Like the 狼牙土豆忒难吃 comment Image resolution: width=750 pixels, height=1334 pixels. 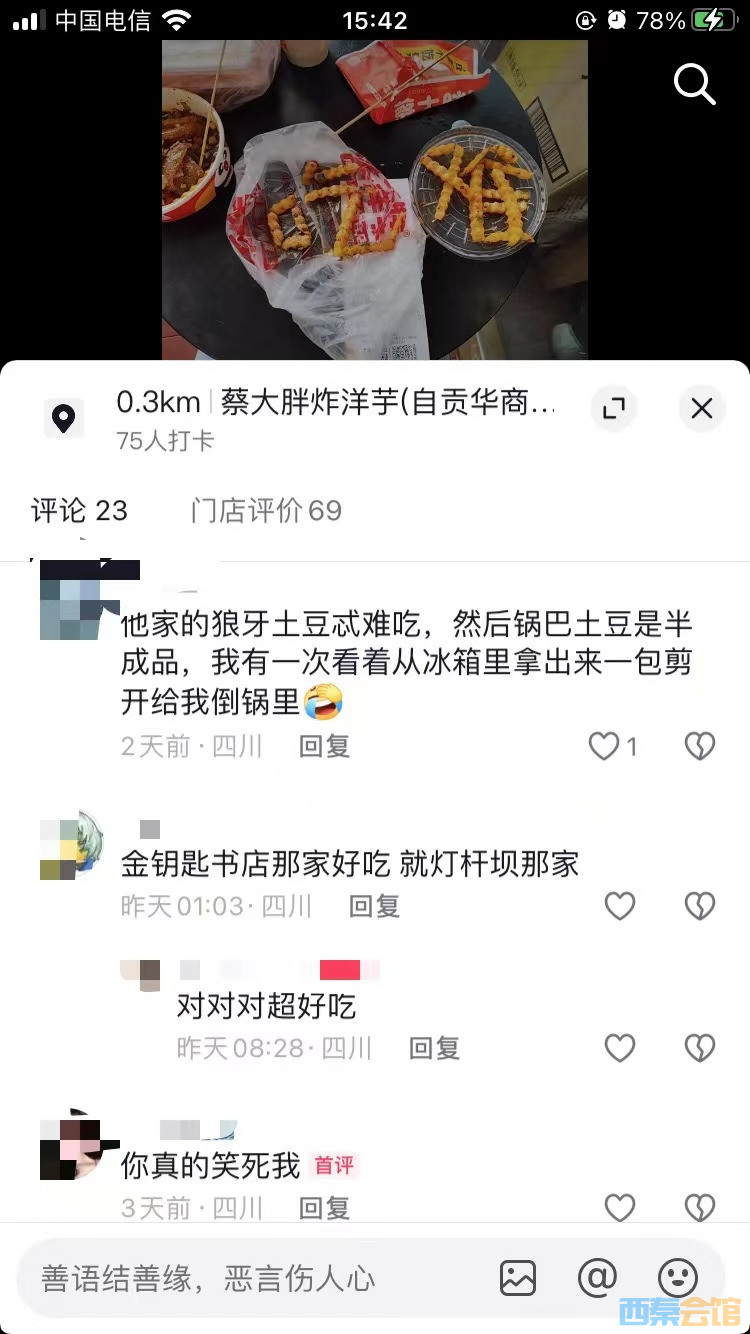coord(604,746)
